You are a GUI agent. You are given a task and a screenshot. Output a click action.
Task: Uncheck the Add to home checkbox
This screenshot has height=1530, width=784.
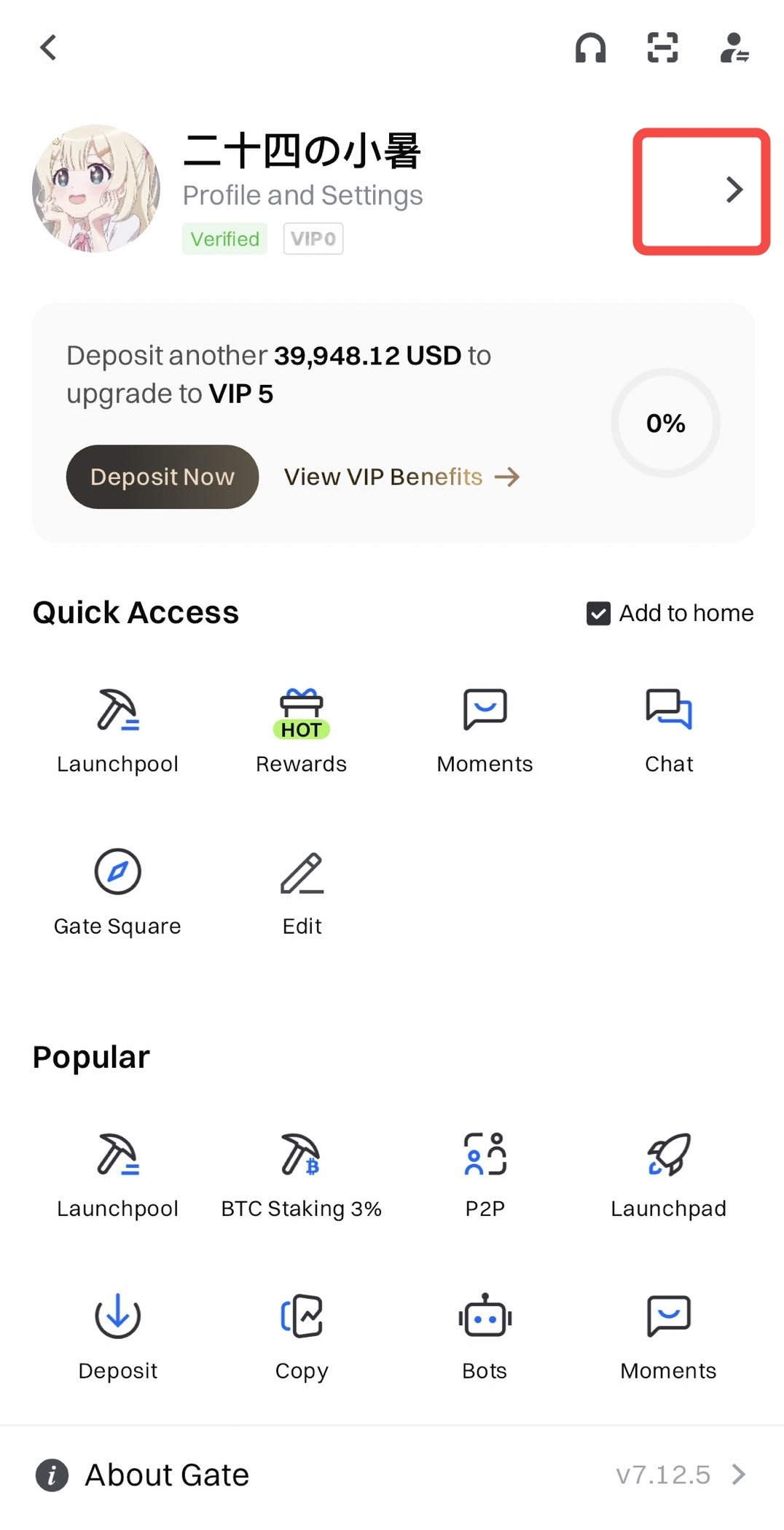(x=598, y=613)
